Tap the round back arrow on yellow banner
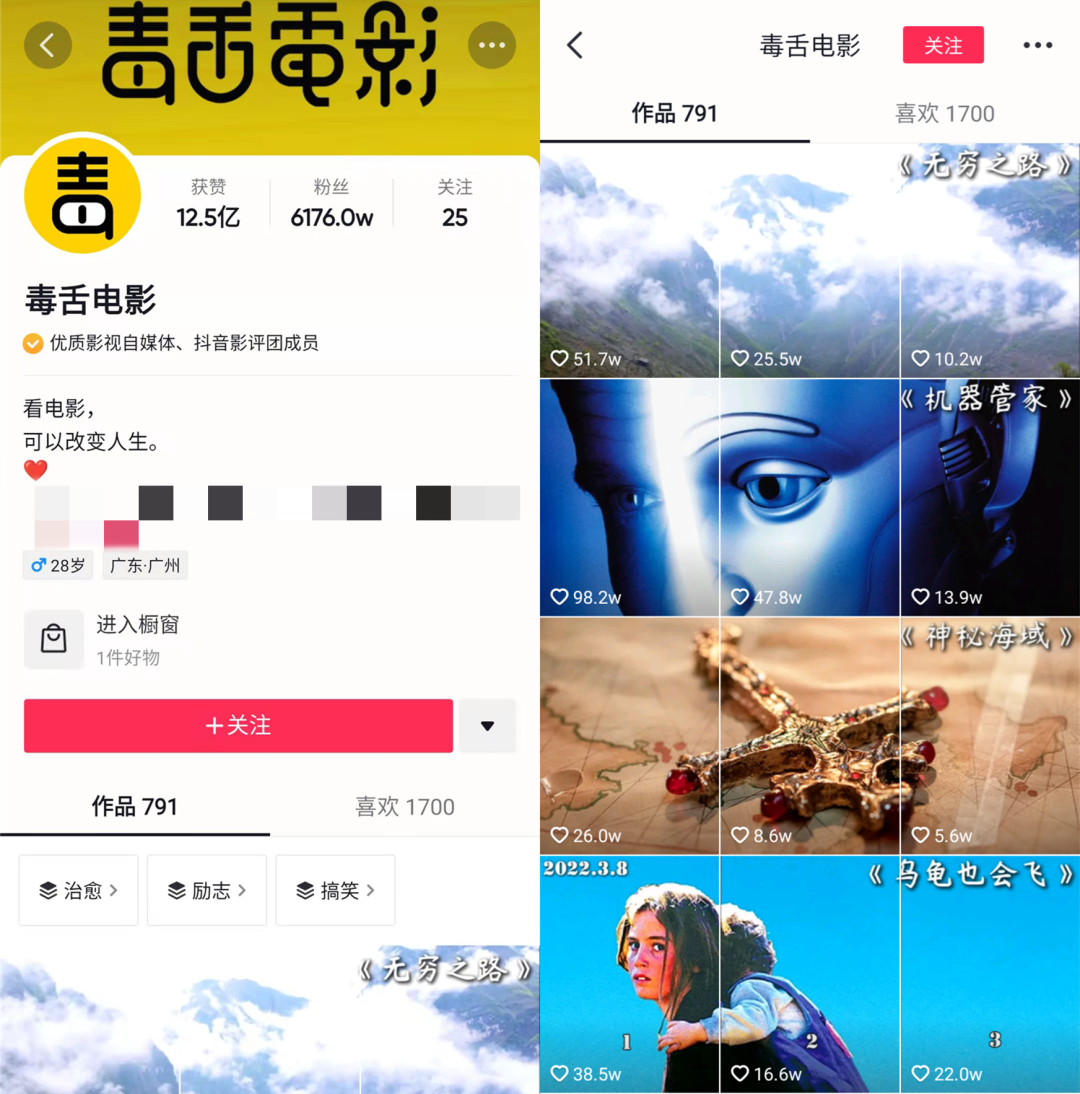The image size is (1080, 1094). (x=48, y=45)
